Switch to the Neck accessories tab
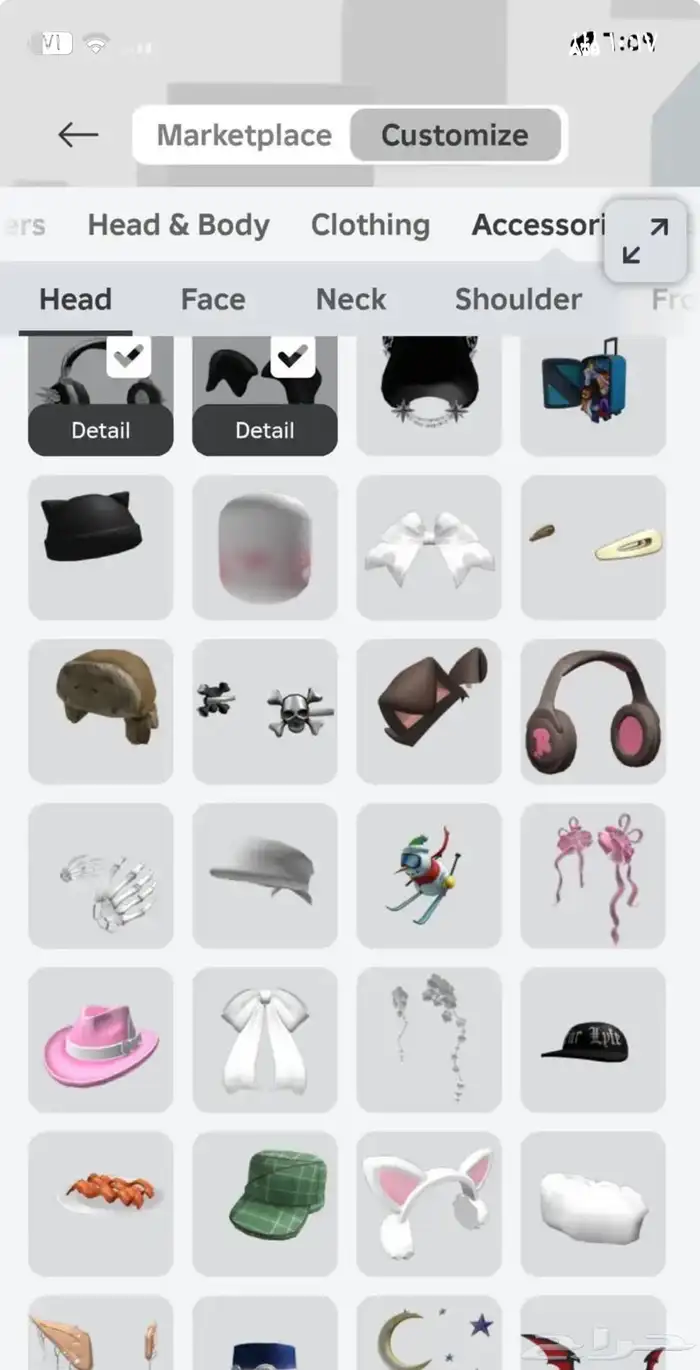This screenshot has height=1370, width=700. click(351, 299)
